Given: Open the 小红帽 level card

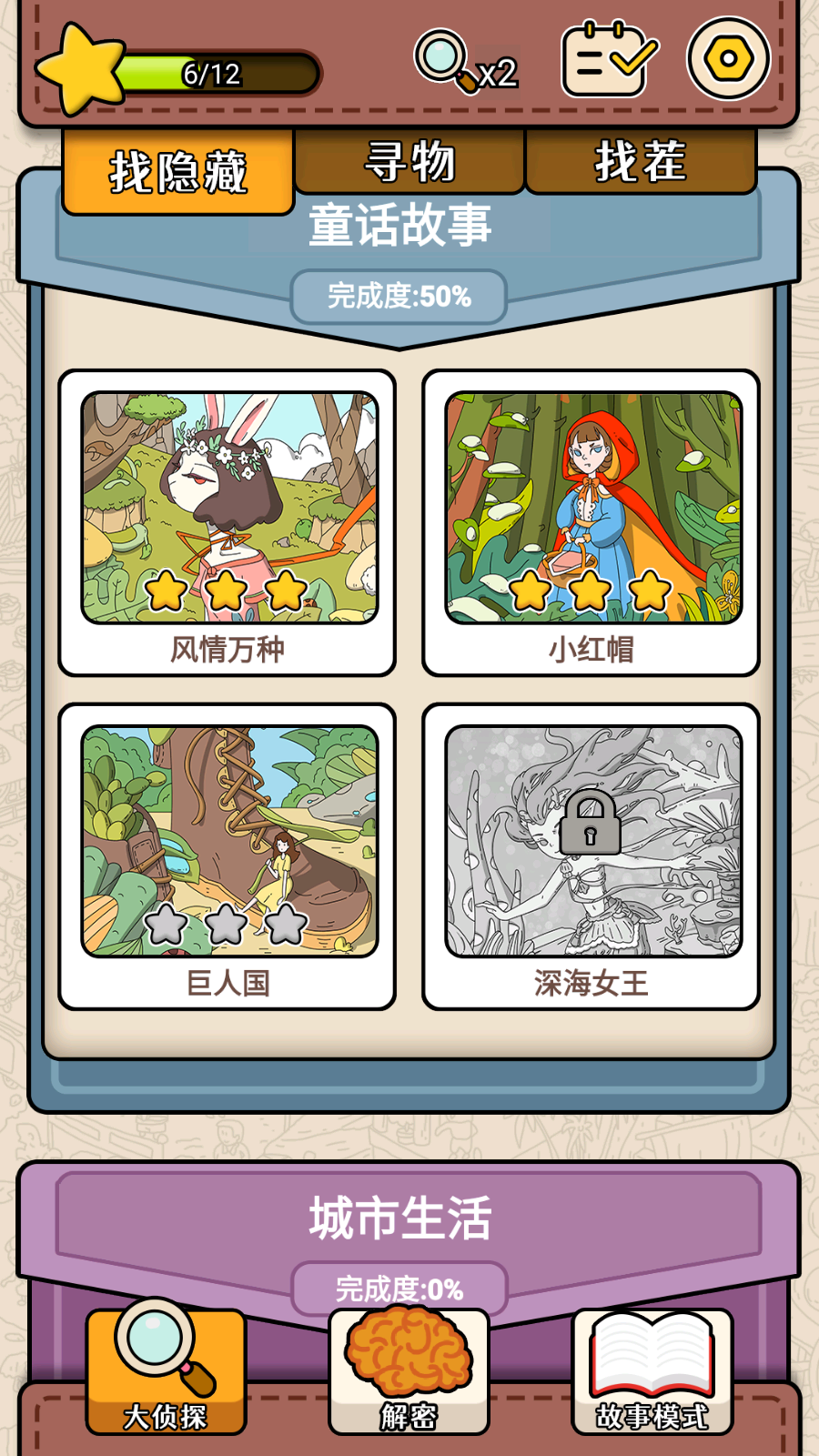Looking at the screenshot, I should 591,523.
